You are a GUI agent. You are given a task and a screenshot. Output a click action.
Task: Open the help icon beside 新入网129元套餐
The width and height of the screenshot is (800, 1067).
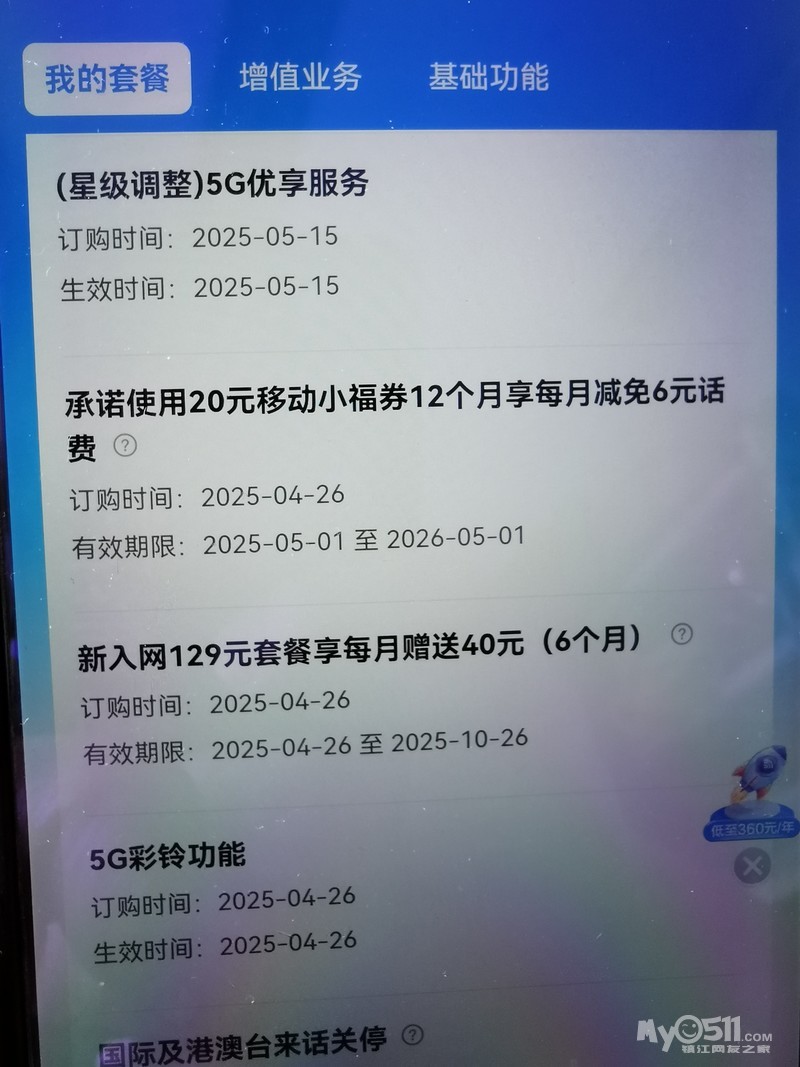point(681,634)
